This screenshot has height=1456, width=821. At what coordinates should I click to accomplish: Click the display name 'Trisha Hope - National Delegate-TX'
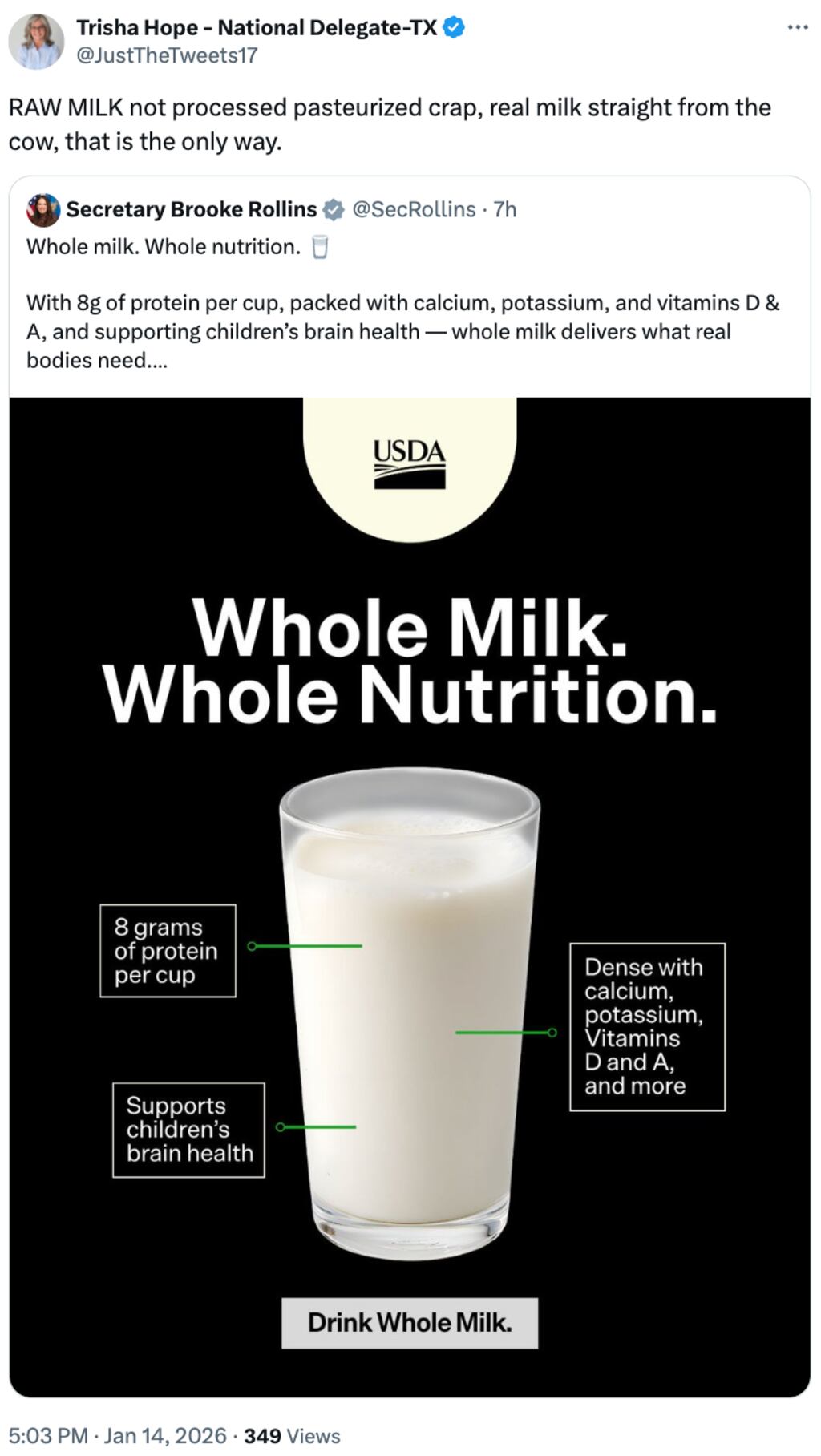click(257, 26)
